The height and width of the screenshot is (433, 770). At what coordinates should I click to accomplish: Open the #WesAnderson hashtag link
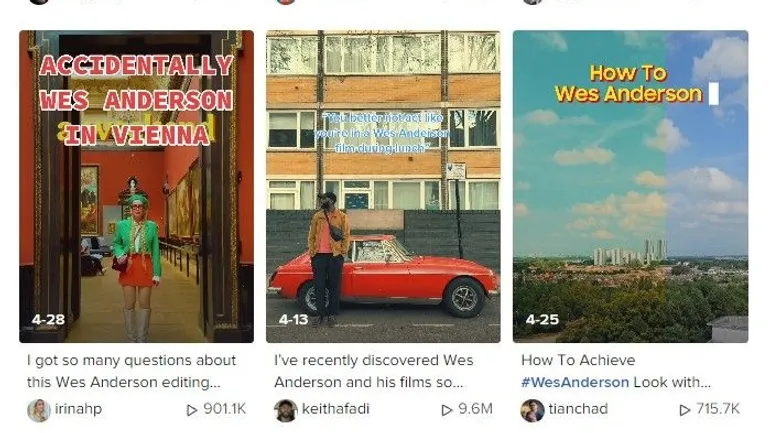(x=575, y=382)
